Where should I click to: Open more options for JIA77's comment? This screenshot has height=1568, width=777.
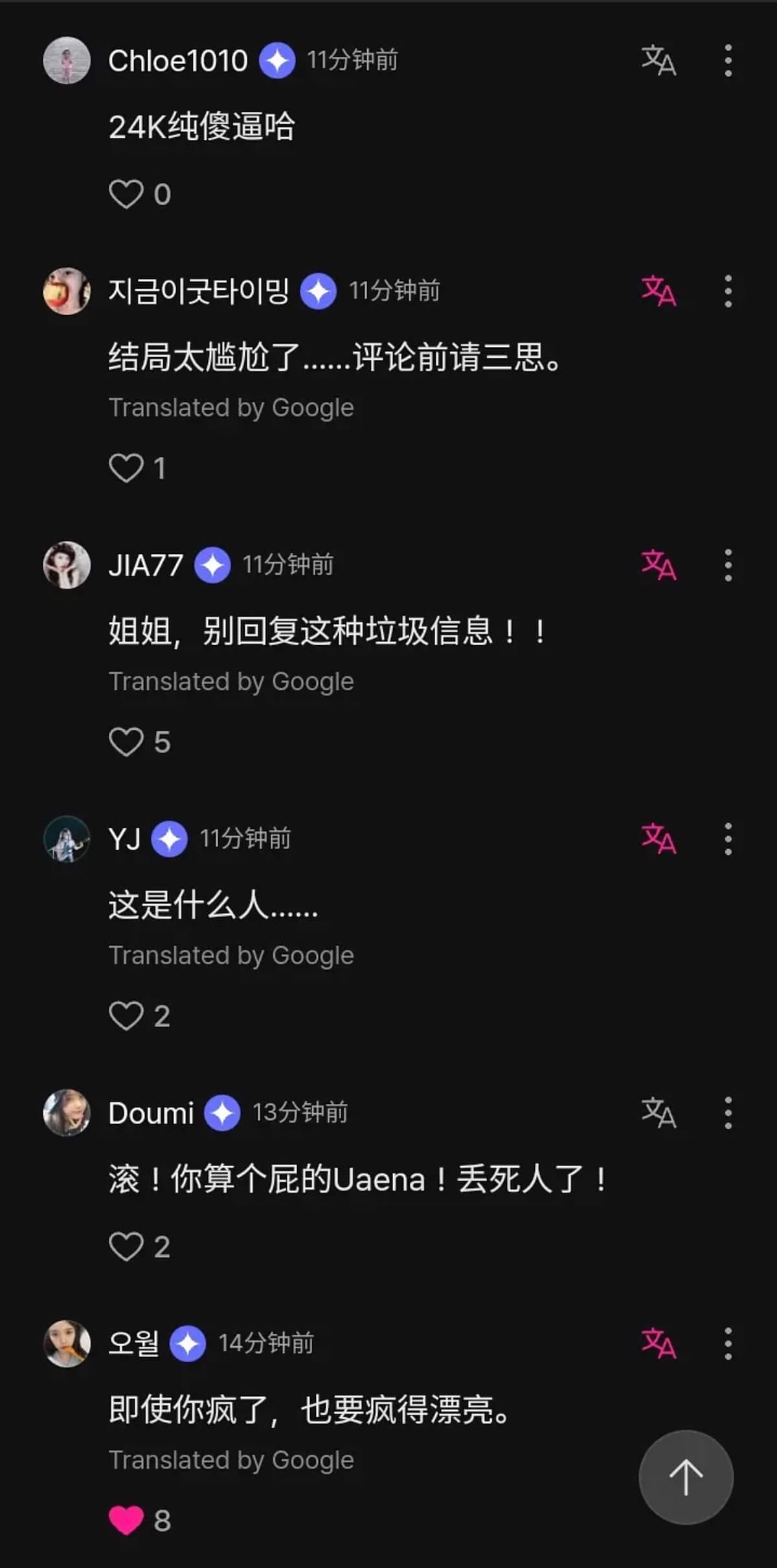pyautogui.click(x=728, y=565)
